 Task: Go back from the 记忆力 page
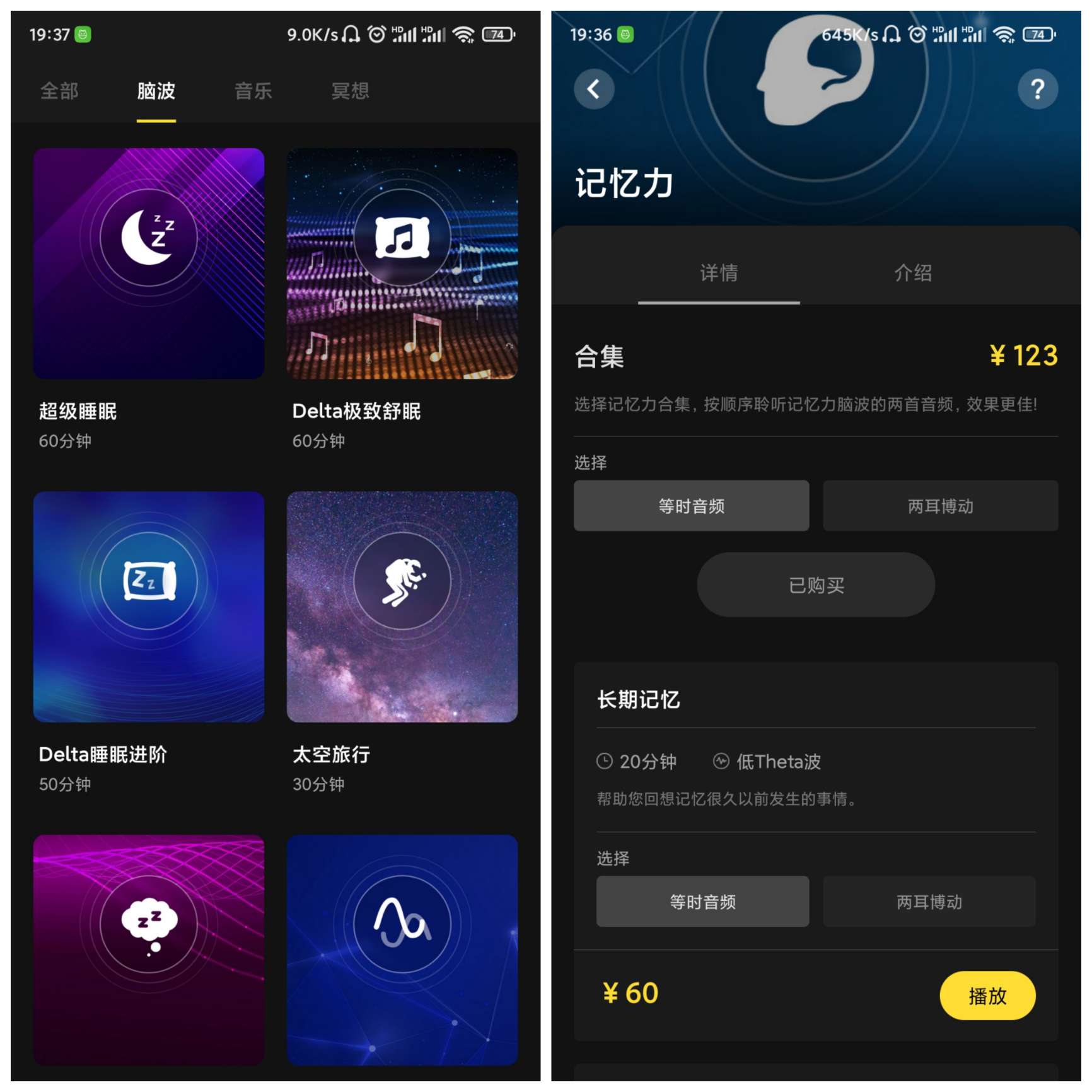(x=593, y=89)
